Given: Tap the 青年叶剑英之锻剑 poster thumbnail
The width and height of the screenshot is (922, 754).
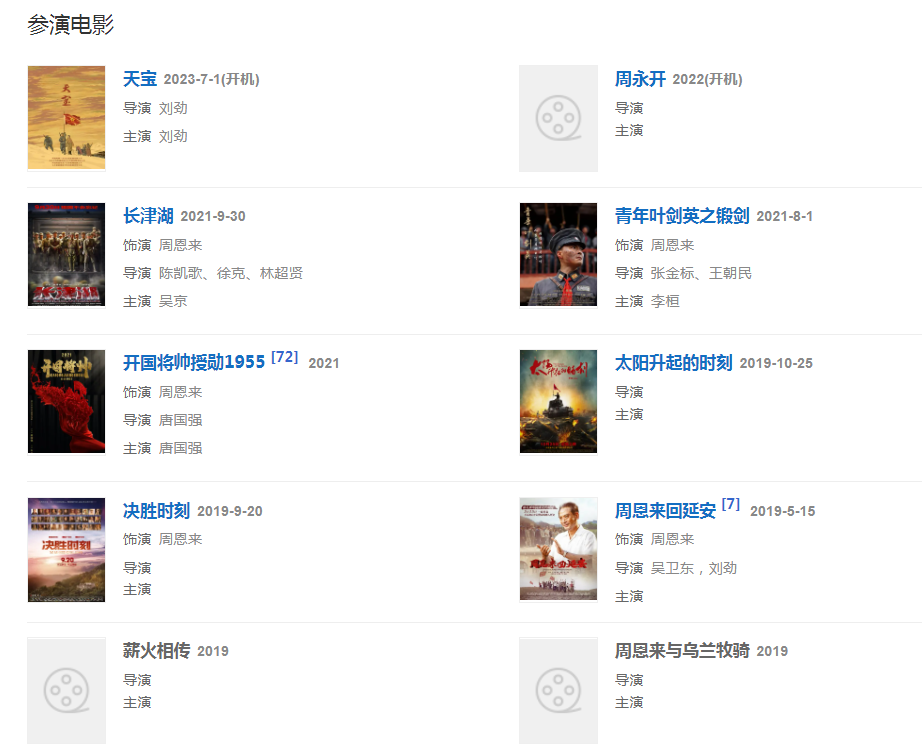Looking at the screenshot, I should coord(558,254).
